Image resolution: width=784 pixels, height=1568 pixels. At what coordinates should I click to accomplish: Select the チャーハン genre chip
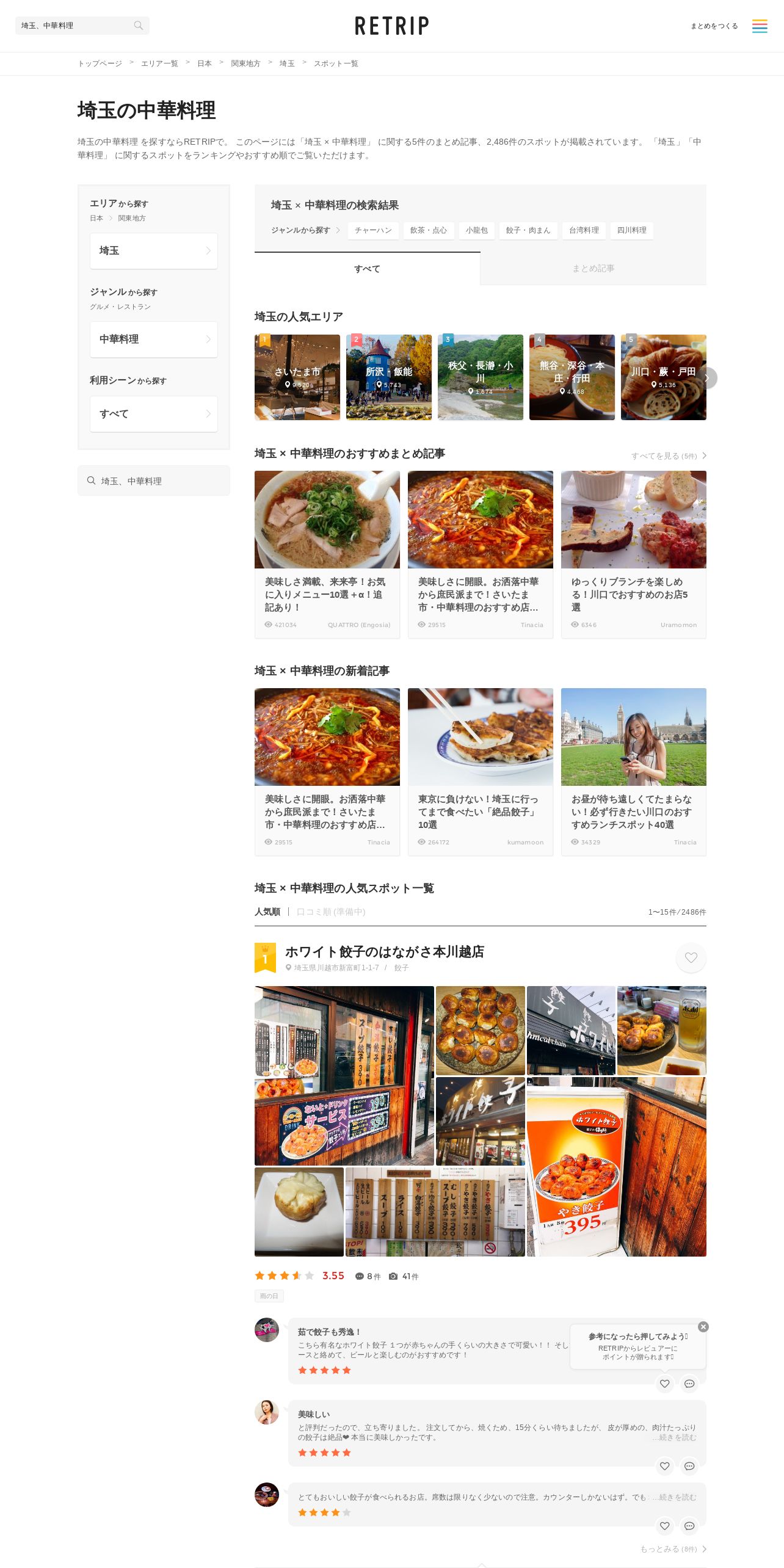coord(373,230)
